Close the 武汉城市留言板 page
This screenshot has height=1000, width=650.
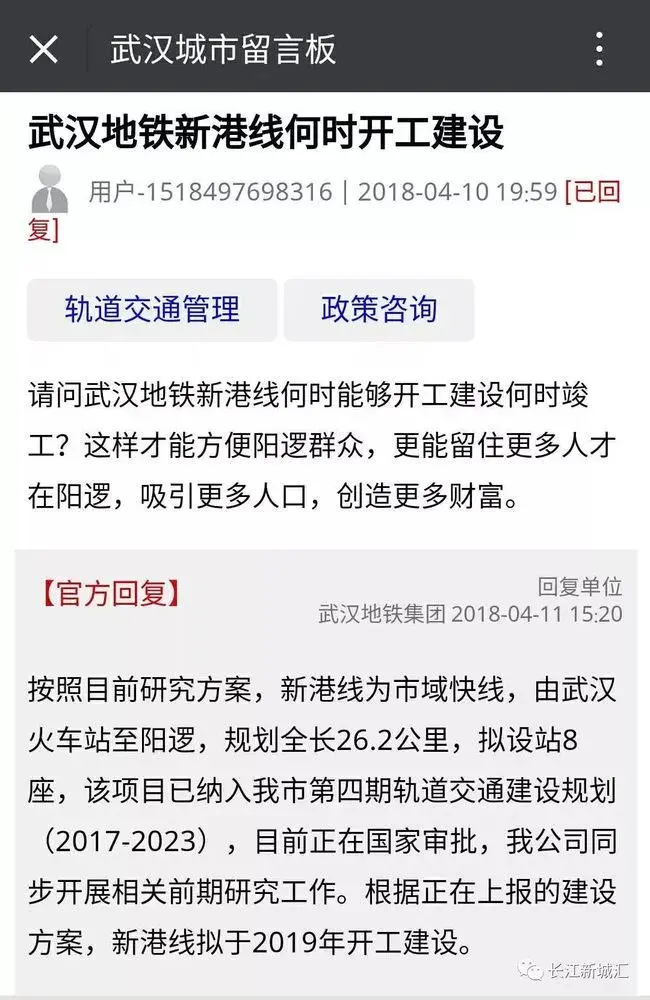click(43, 48)
